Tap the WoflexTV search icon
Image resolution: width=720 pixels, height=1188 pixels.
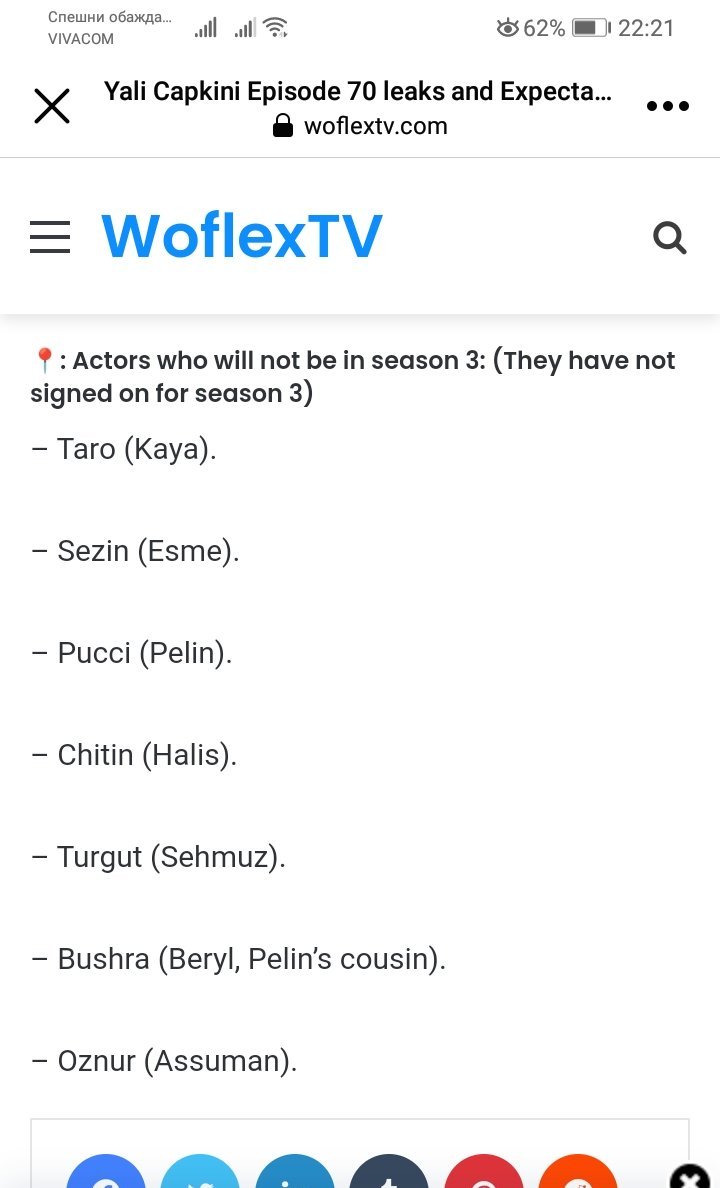point(670,237)
